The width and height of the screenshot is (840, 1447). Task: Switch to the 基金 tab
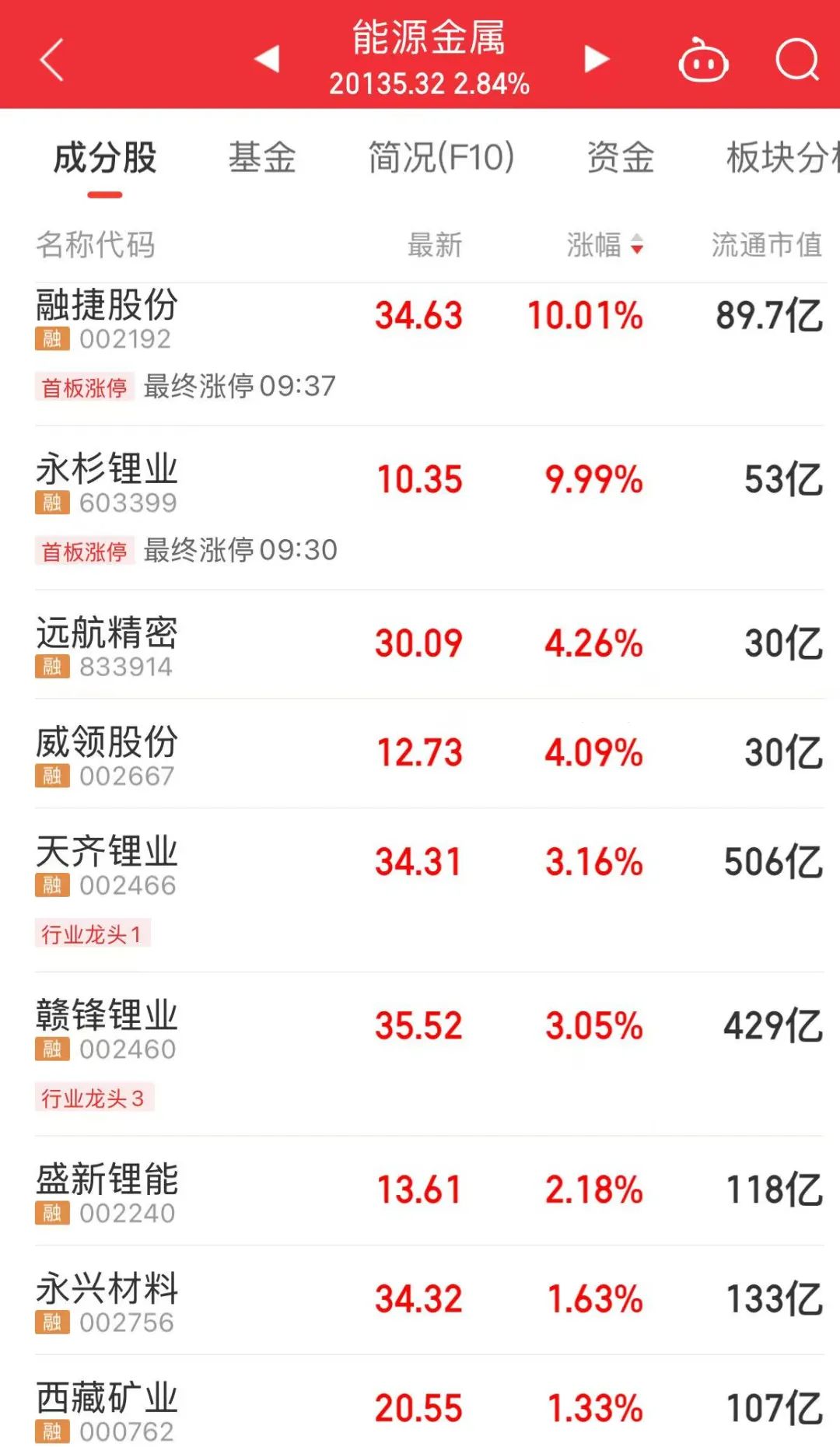tap(262, 158)
